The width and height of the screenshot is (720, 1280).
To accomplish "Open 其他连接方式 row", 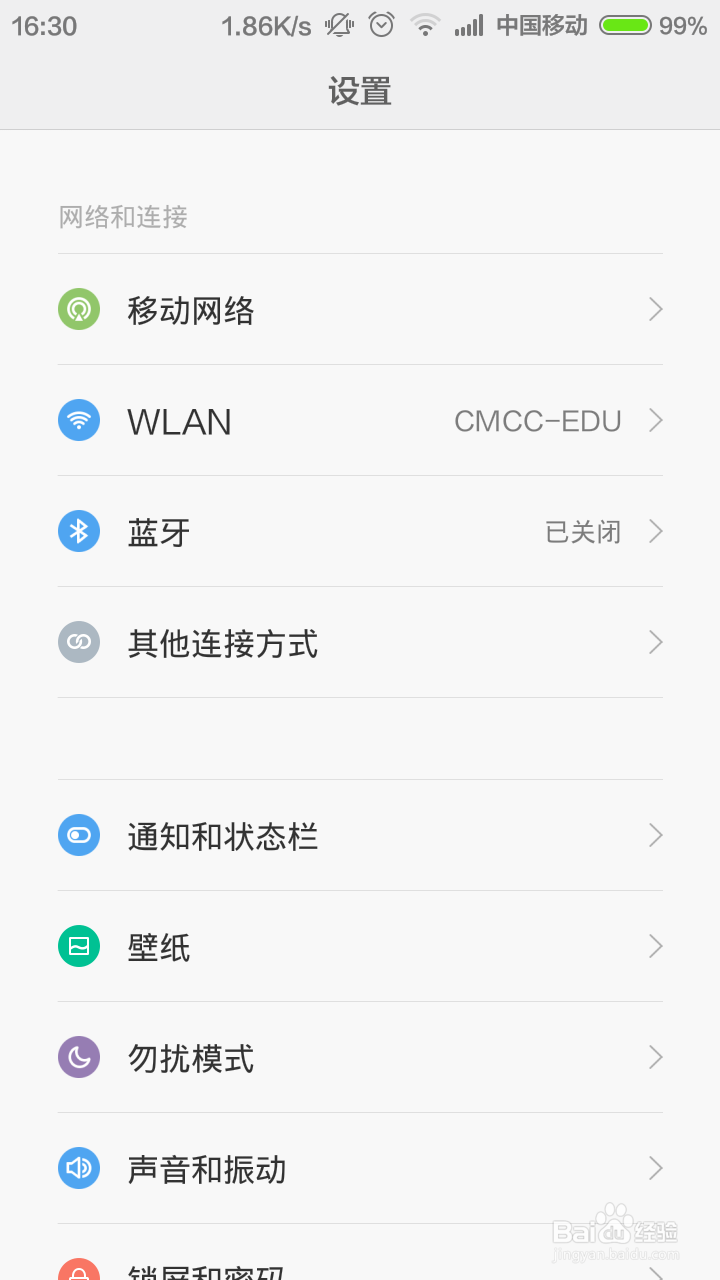I will [x=360, y=643].
